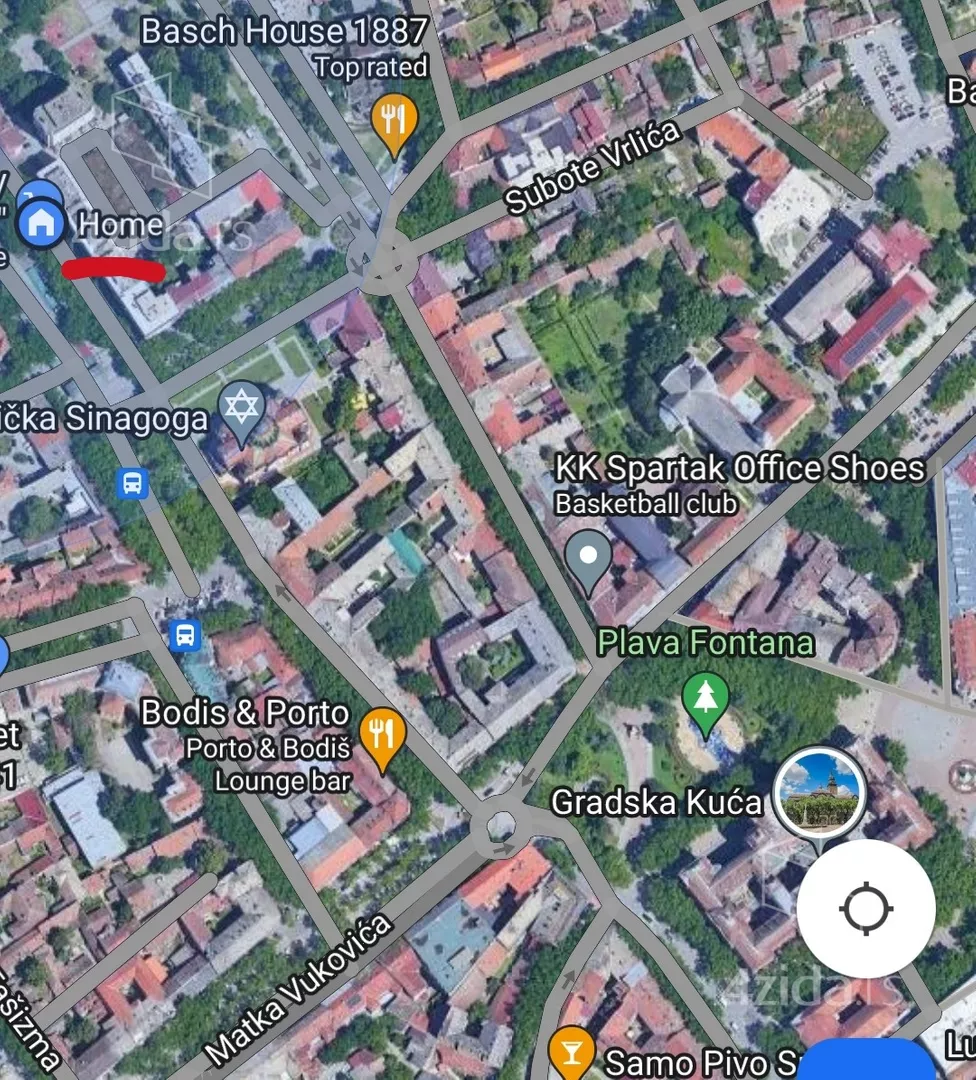Open the bus stop beside the Sinagoga
This screenshot has width=976, height=1080.
132,484
